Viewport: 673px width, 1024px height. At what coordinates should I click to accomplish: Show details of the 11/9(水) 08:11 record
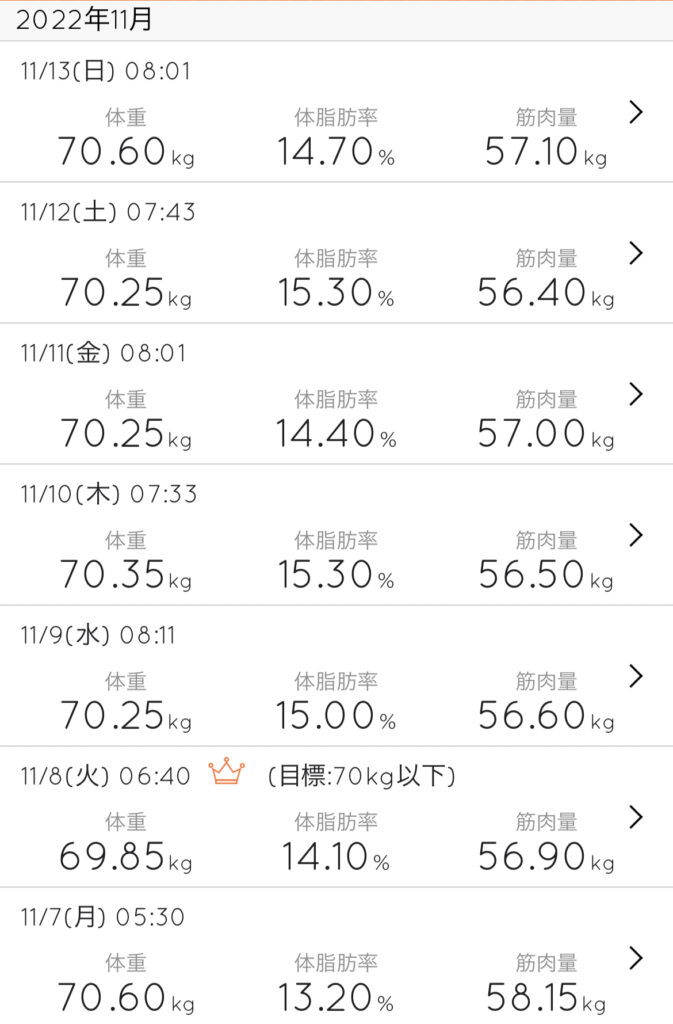tap(336, 676)
